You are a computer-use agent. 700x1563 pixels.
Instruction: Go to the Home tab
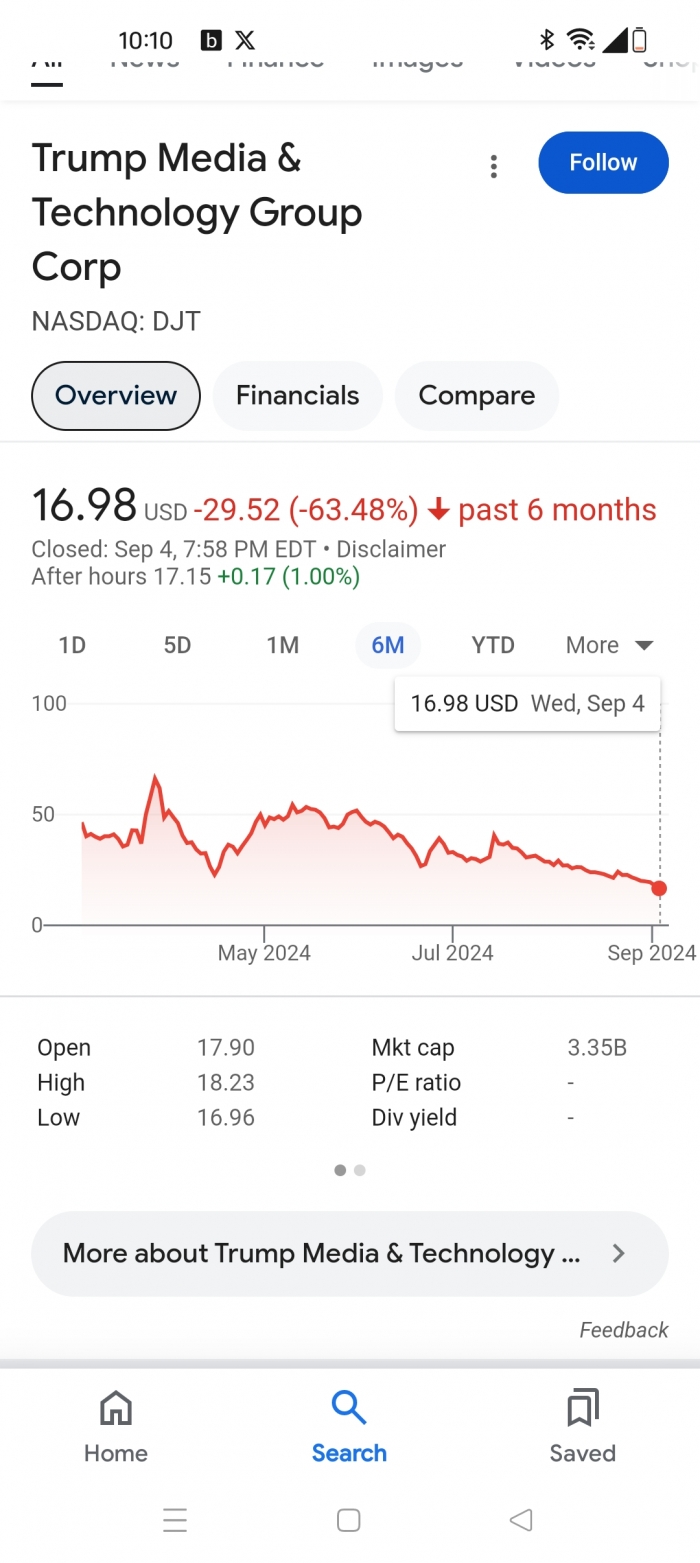pos(116,1428)
